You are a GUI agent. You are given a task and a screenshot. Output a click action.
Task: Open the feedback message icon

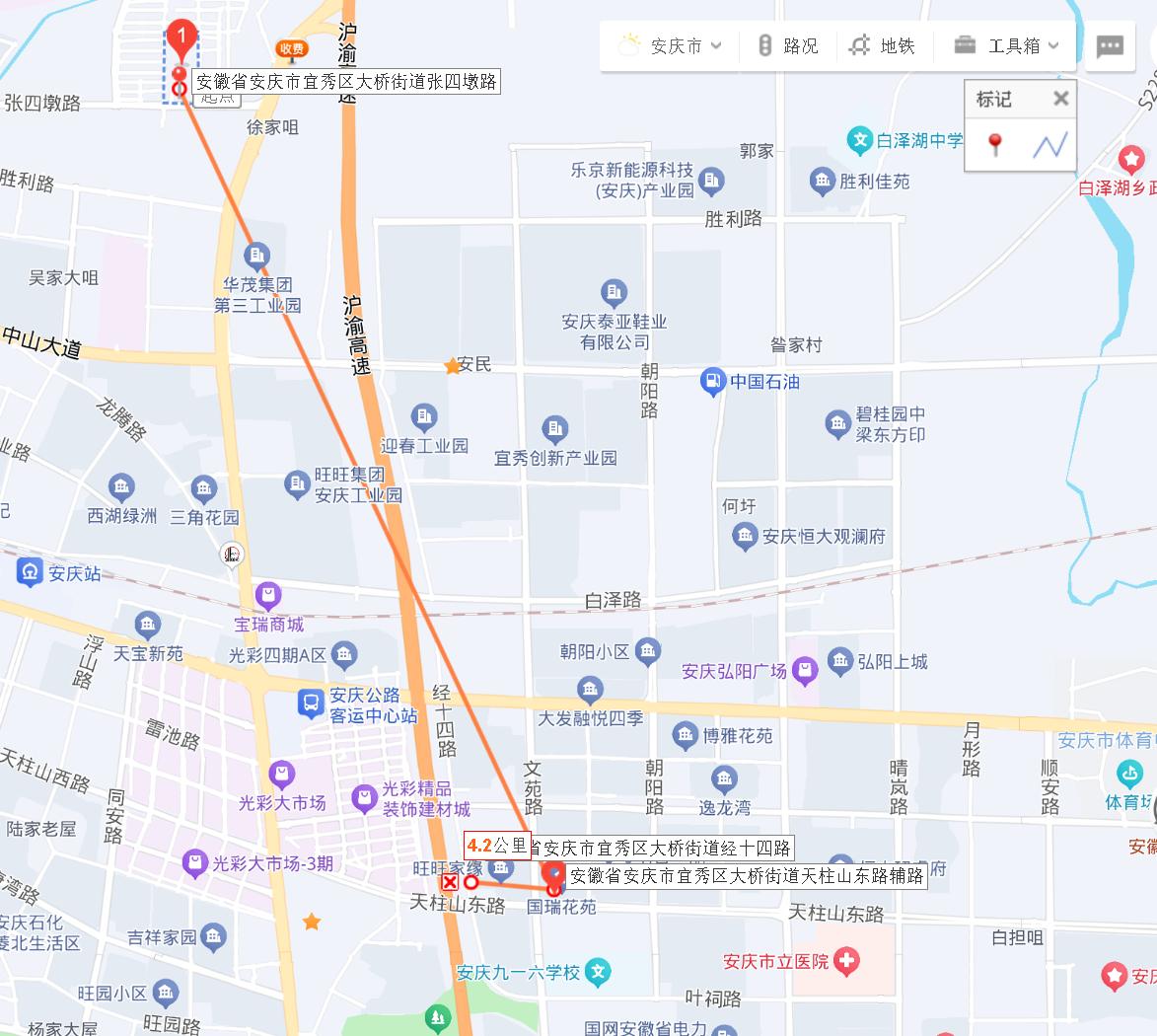click(x=1109, y=46)
